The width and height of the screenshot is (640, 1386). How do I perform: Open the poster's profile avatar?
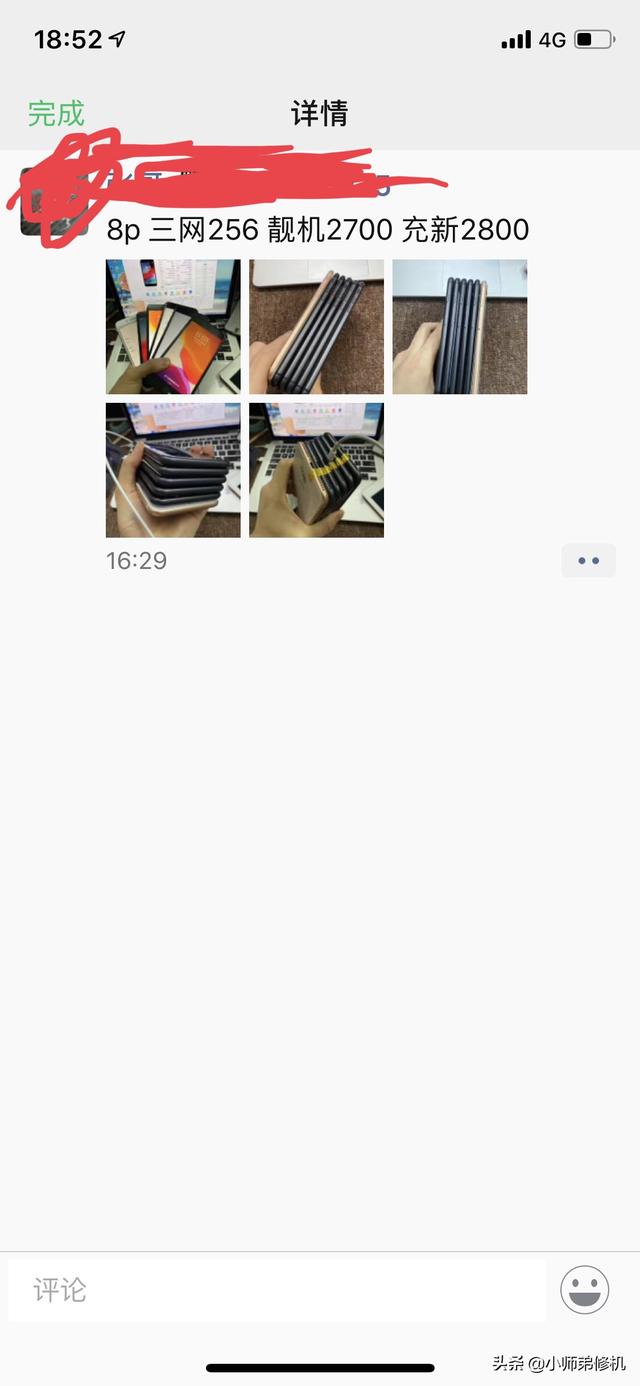[45, 202]
